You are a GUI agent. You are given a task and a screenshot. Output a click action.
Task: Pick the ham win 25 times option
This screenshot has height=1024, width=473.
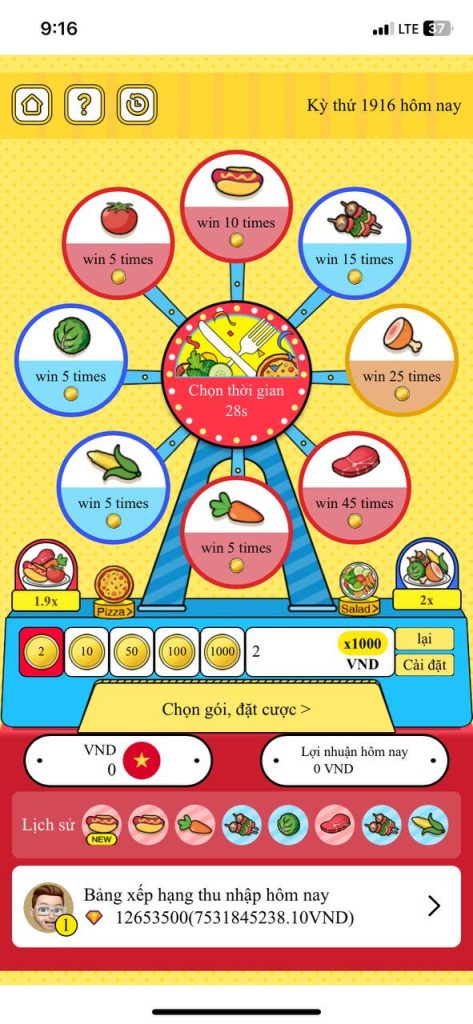[402, 360]
